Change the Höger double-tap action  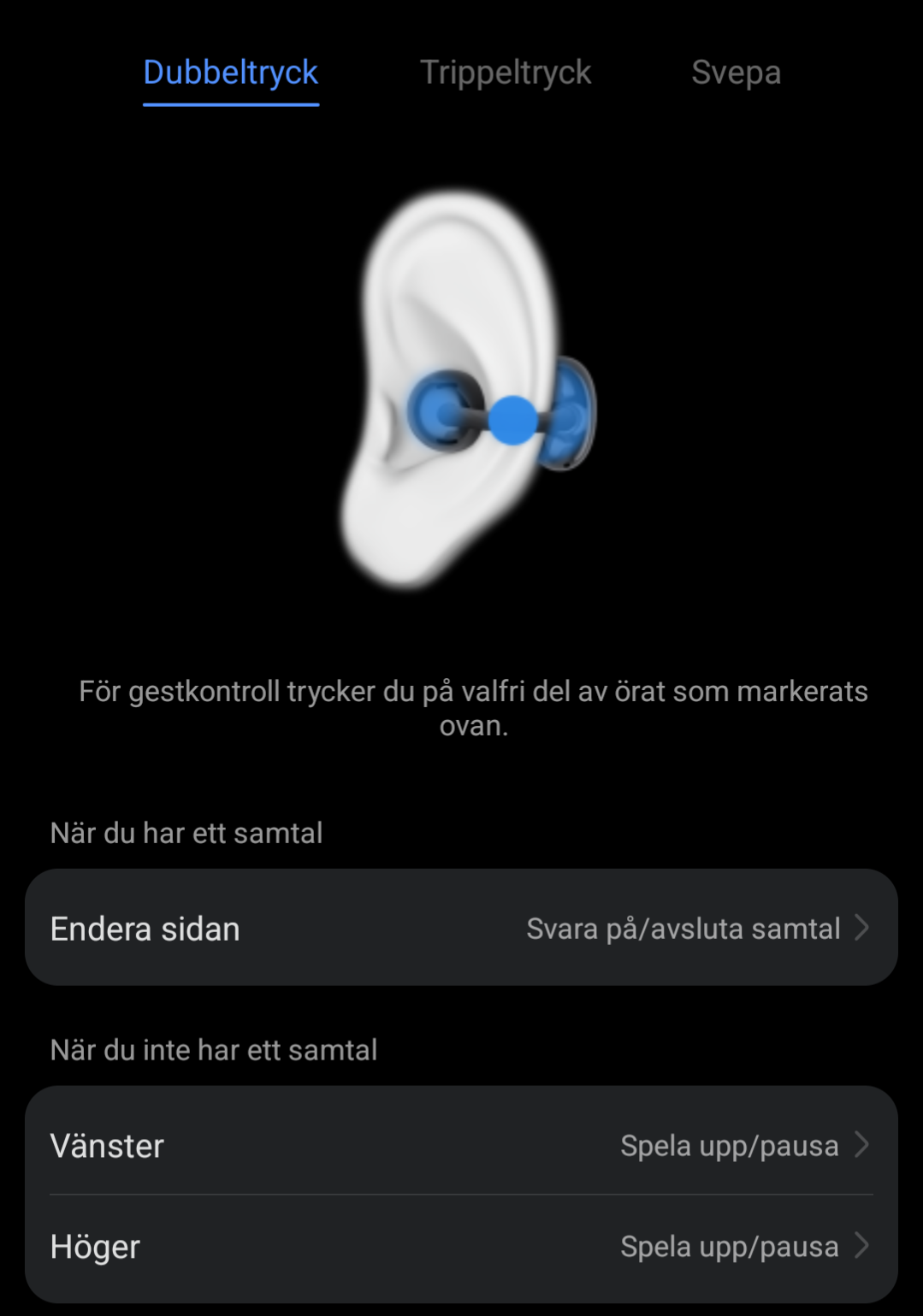point(461,1246)
